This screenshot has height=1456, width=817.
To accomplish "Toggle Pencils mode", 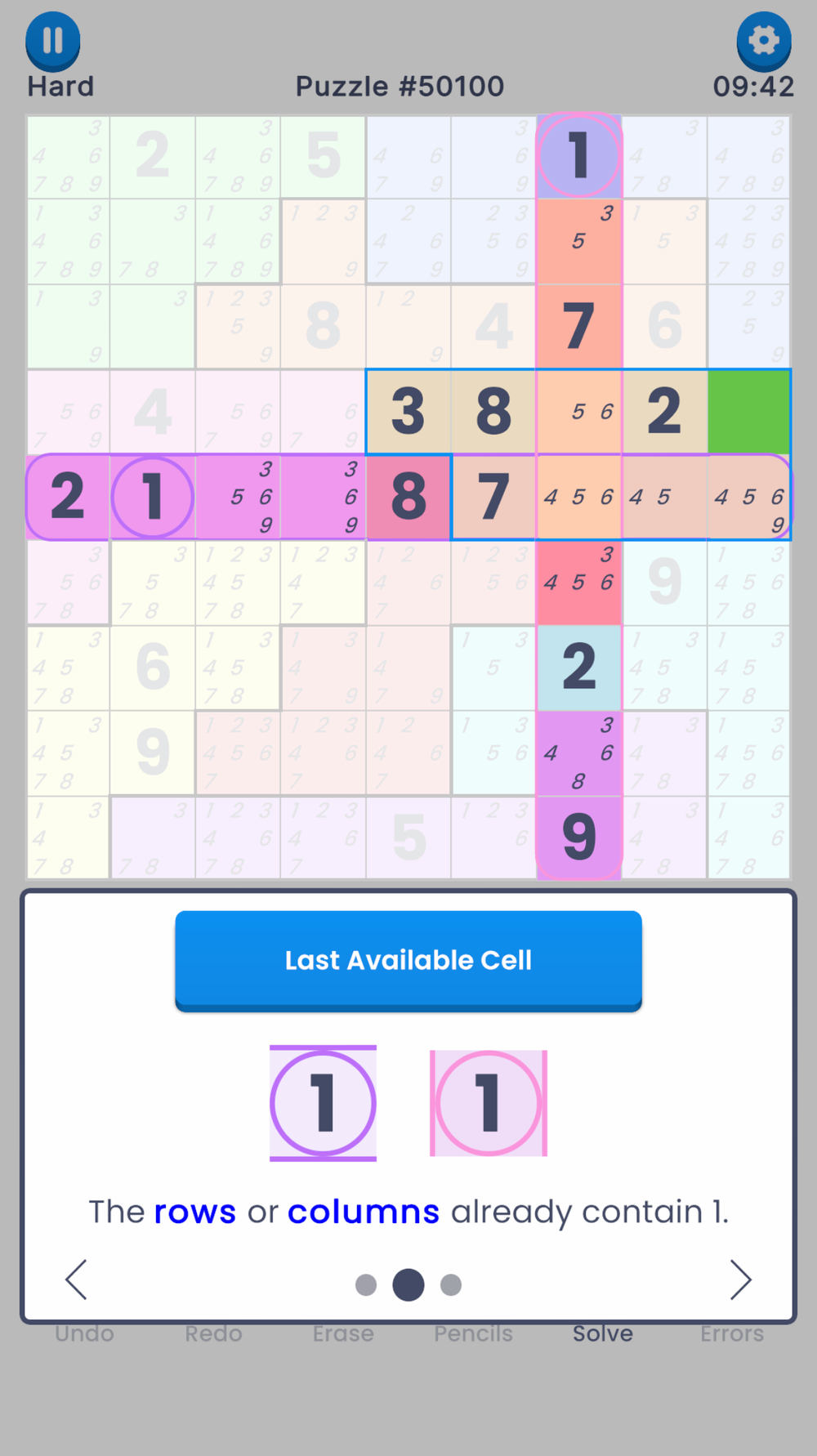I will click(x=473, y=1334).
